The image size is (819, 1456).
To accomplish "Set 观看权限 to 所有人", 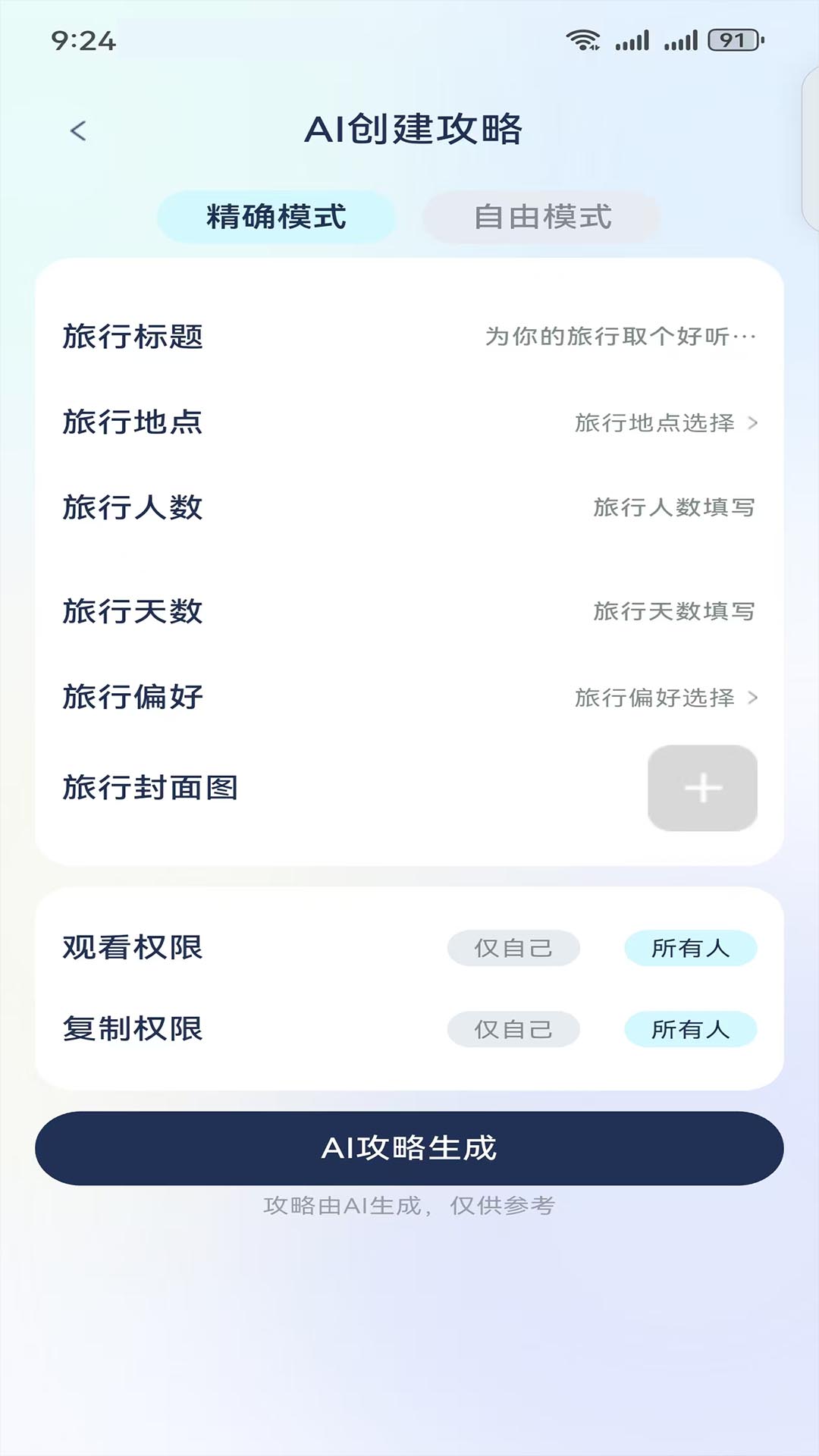I will point(690,948).
